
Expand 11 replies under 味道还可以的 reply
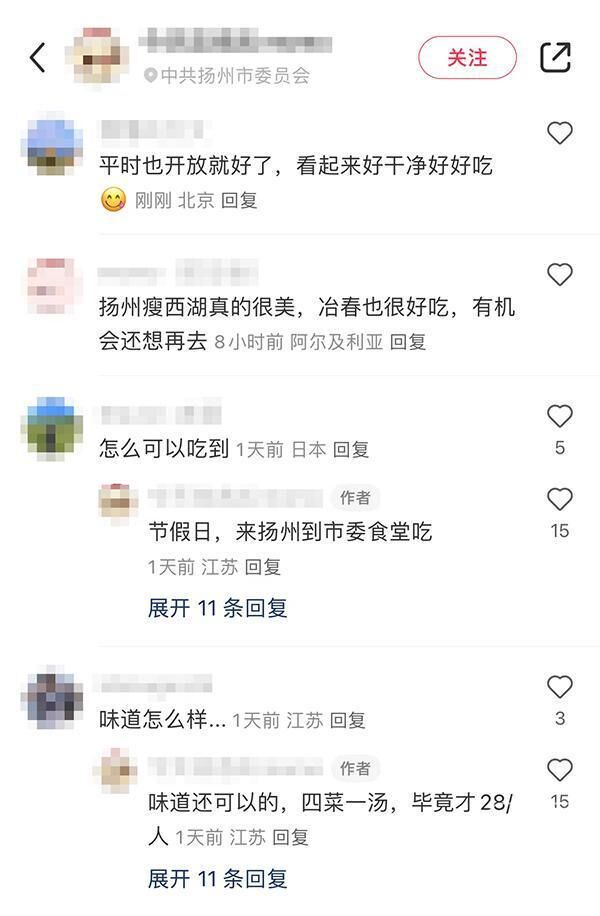[x=218, y=879]
